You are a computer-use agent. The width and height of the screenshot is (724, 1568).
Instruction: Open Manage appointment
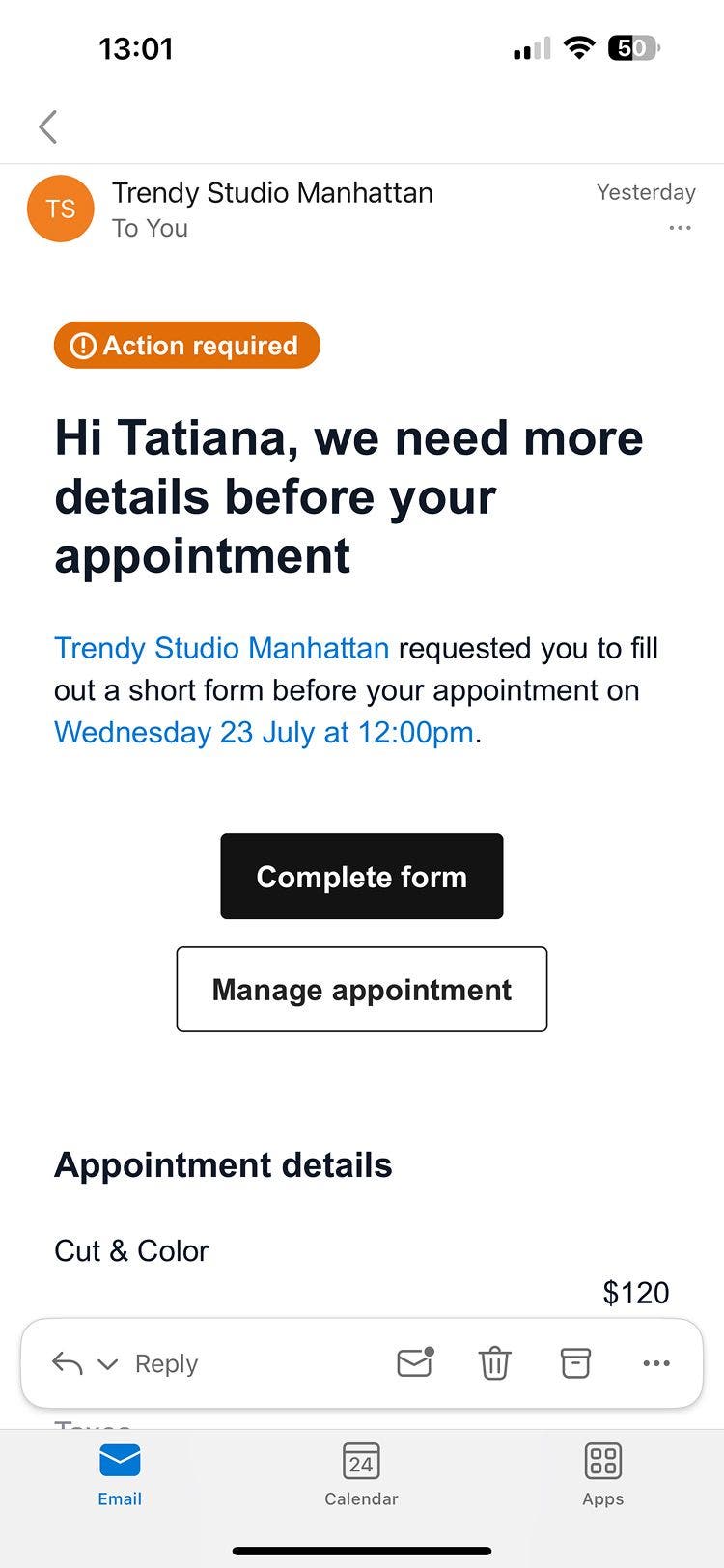[x=362, y=990]
